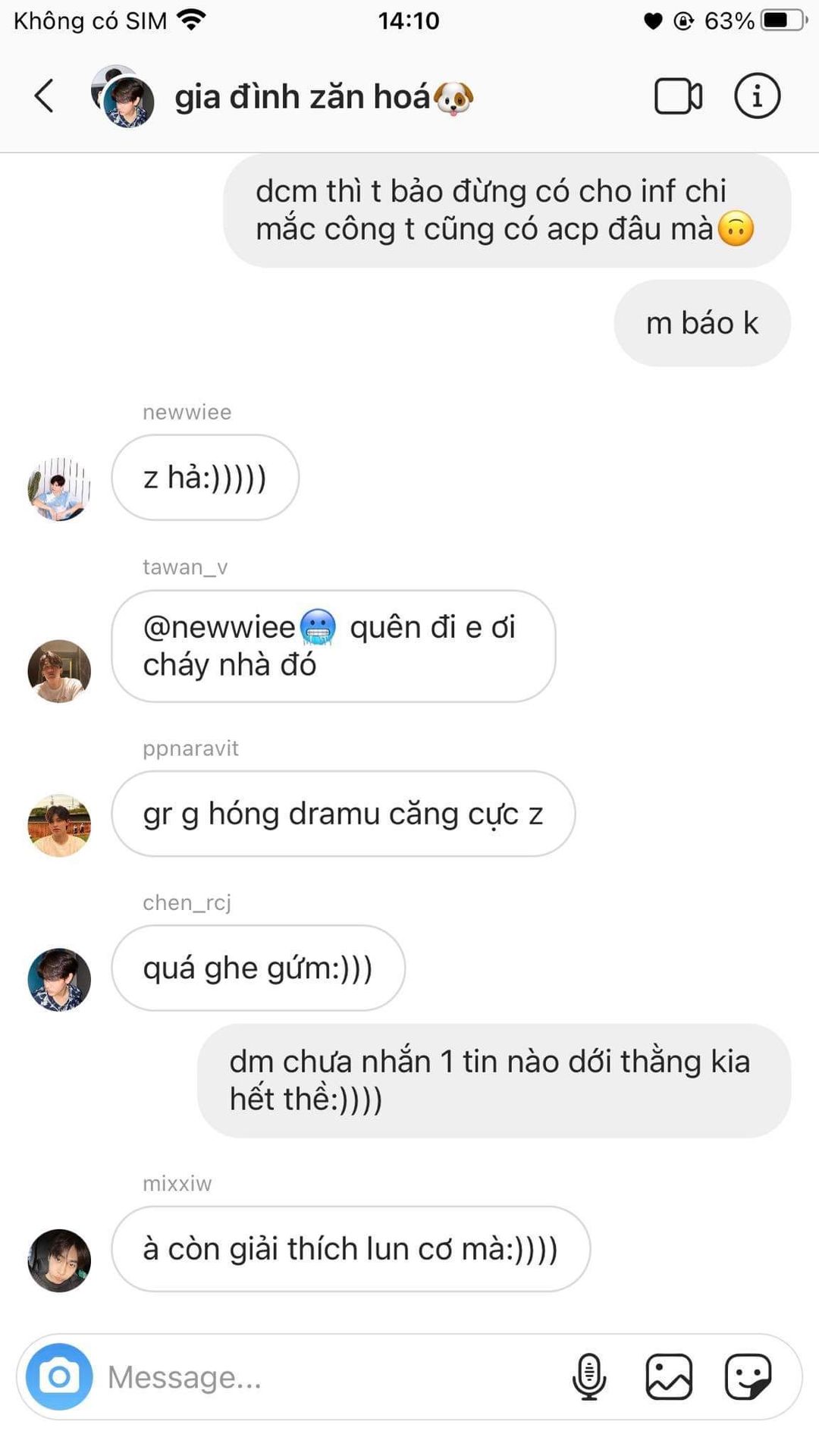Open ppnaravit's avatar
819x1456 pixels.
59,825
